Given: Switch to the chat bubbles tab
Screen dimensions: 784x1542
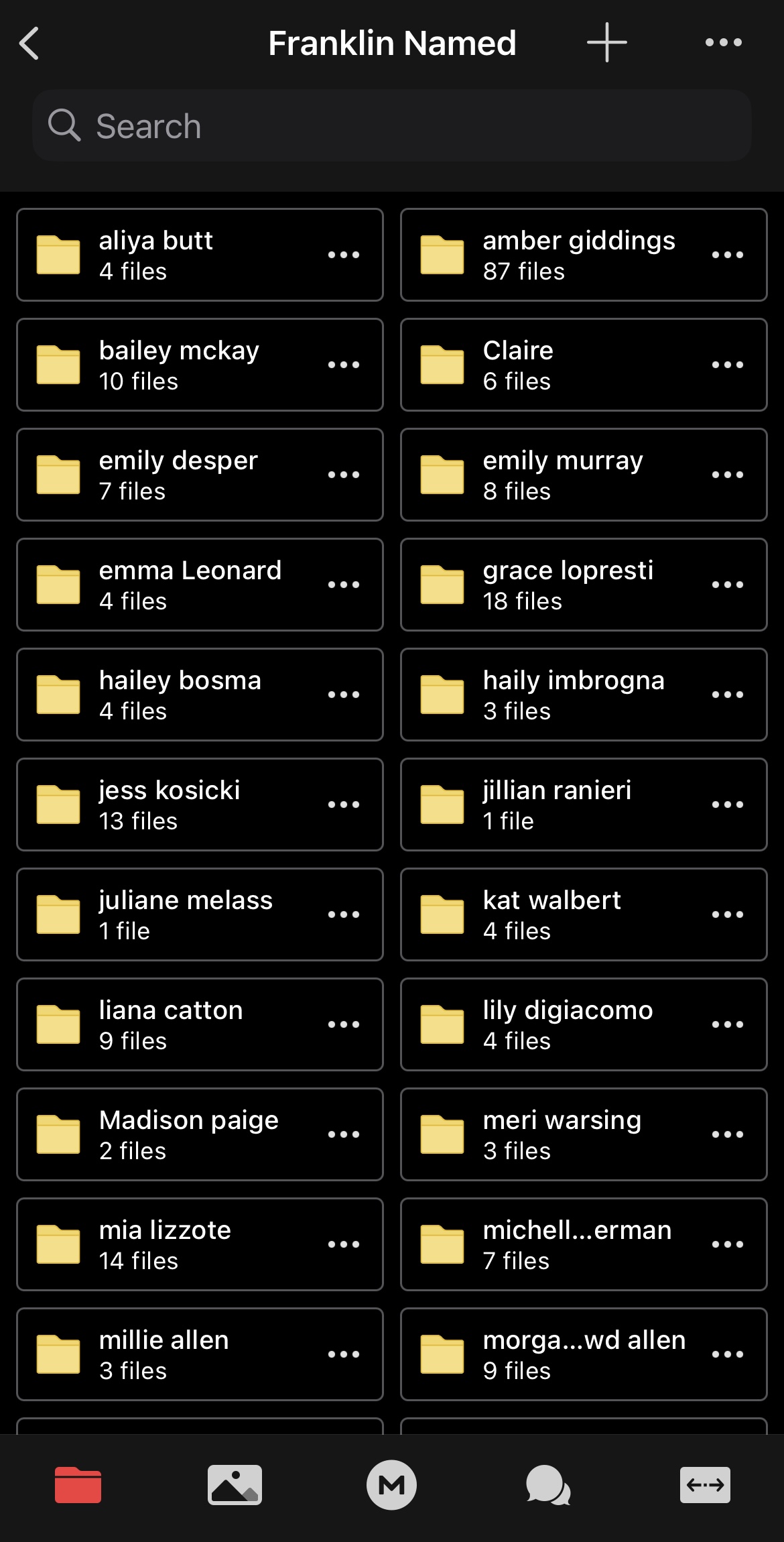Looking at the screenshot, I should pyautogui.click(x=548, y=1485).
